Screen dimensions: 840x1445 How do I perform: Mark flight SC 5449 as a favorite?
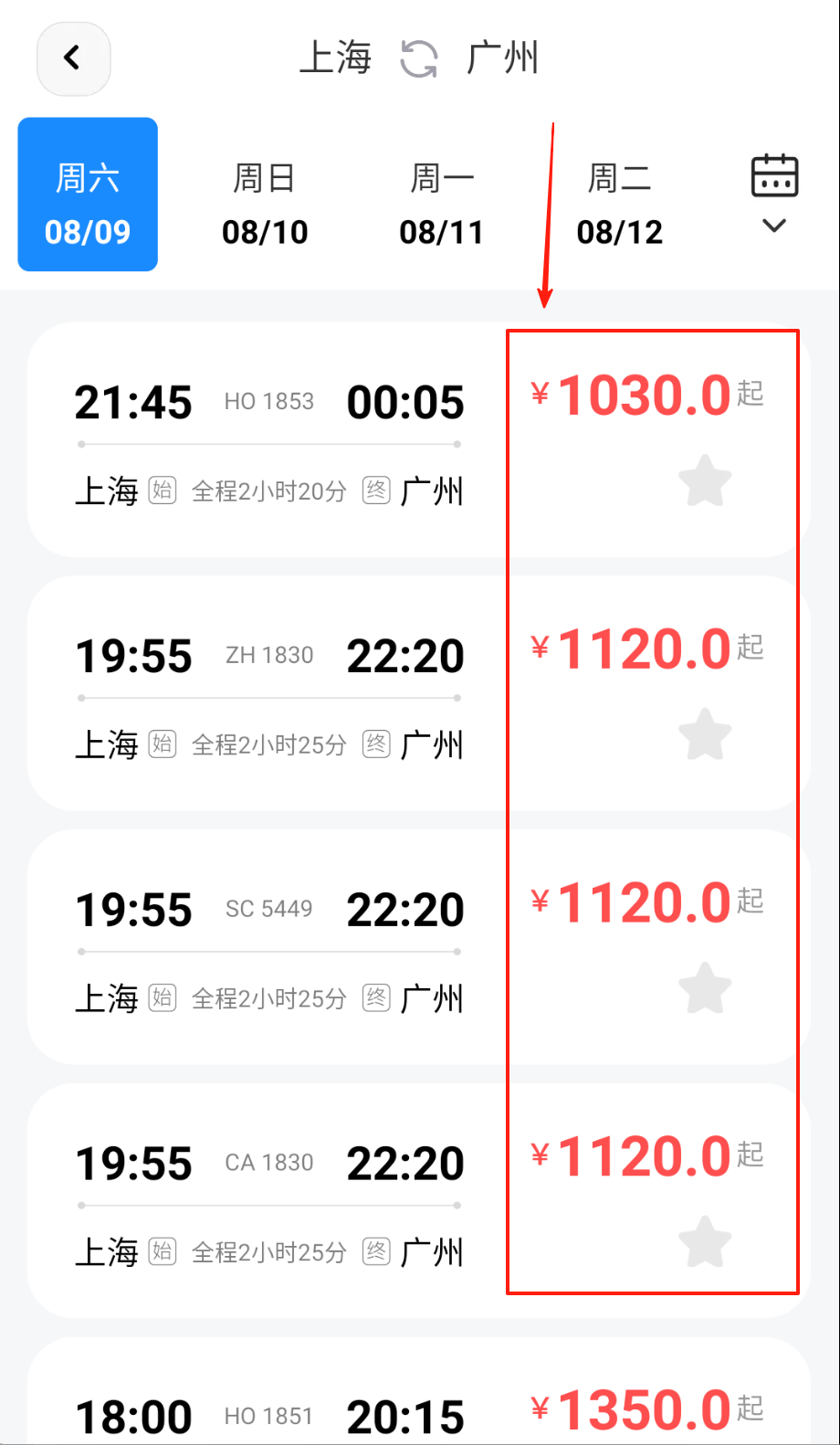point(705,988)
